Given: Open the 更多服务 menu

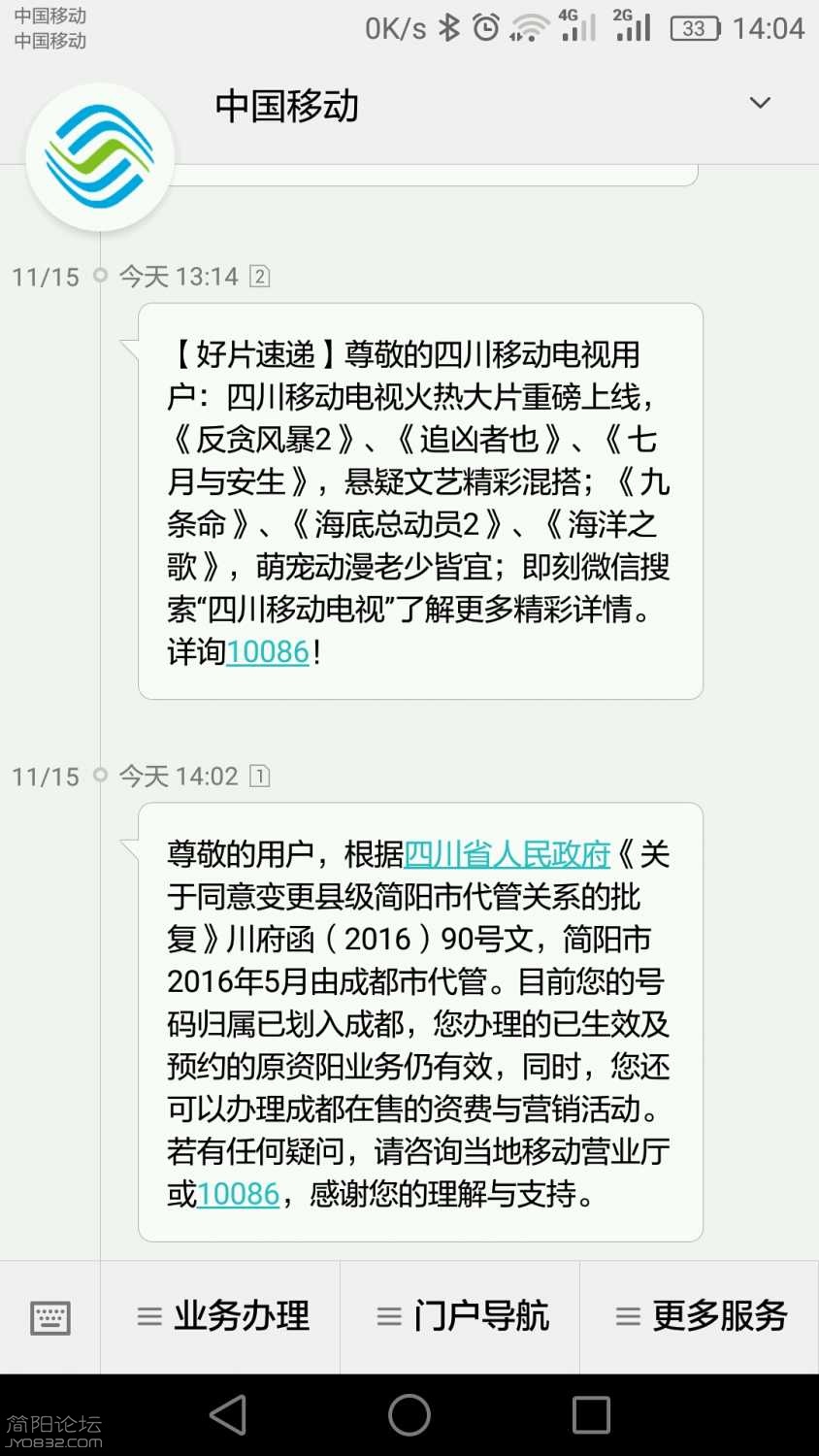Looking at the screenshot, I should (x=700, y=1317).
